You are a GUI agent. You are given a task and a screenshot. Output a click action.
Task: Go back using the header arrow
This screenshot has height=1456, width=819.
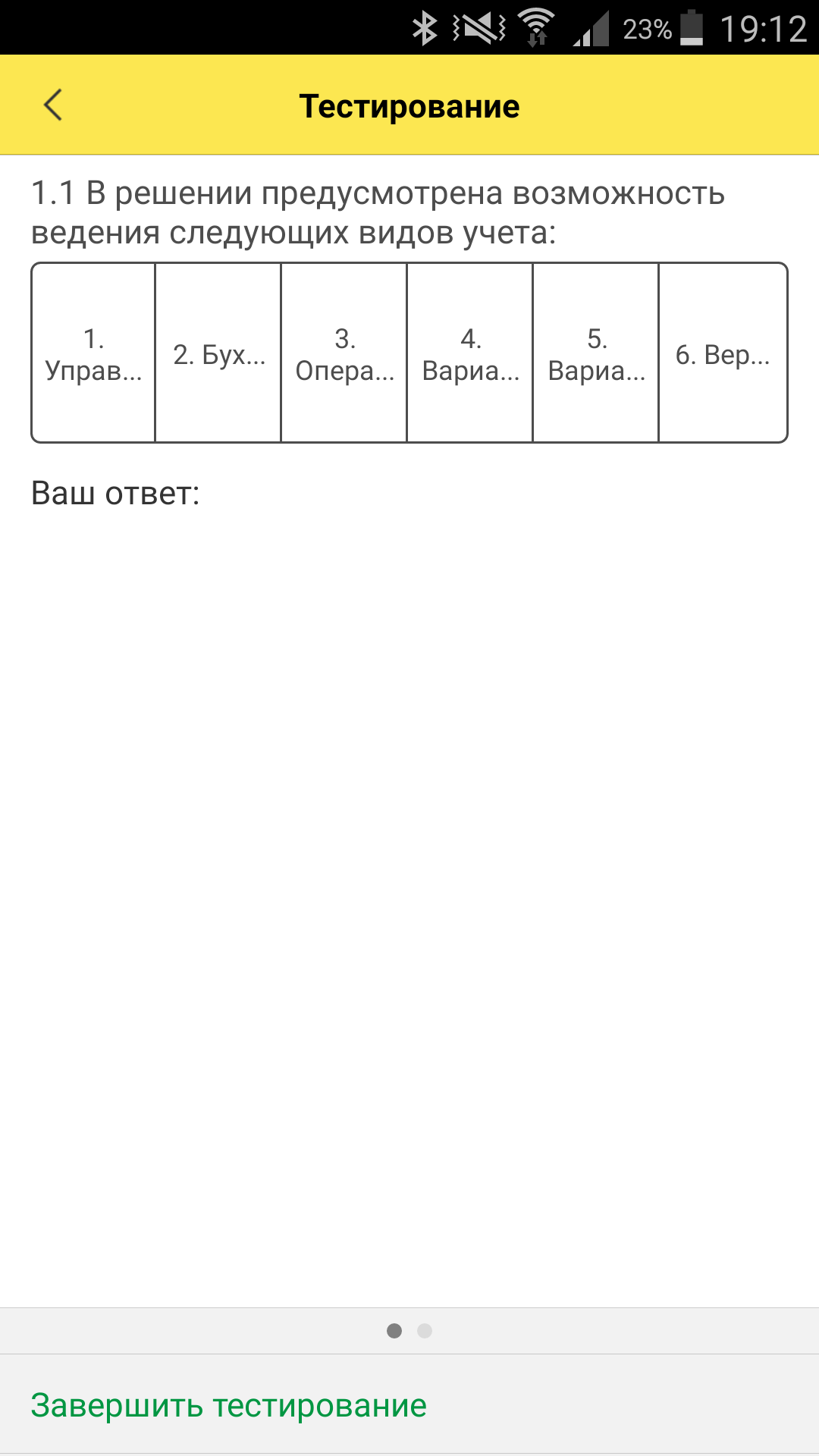[x=52, y=105]
